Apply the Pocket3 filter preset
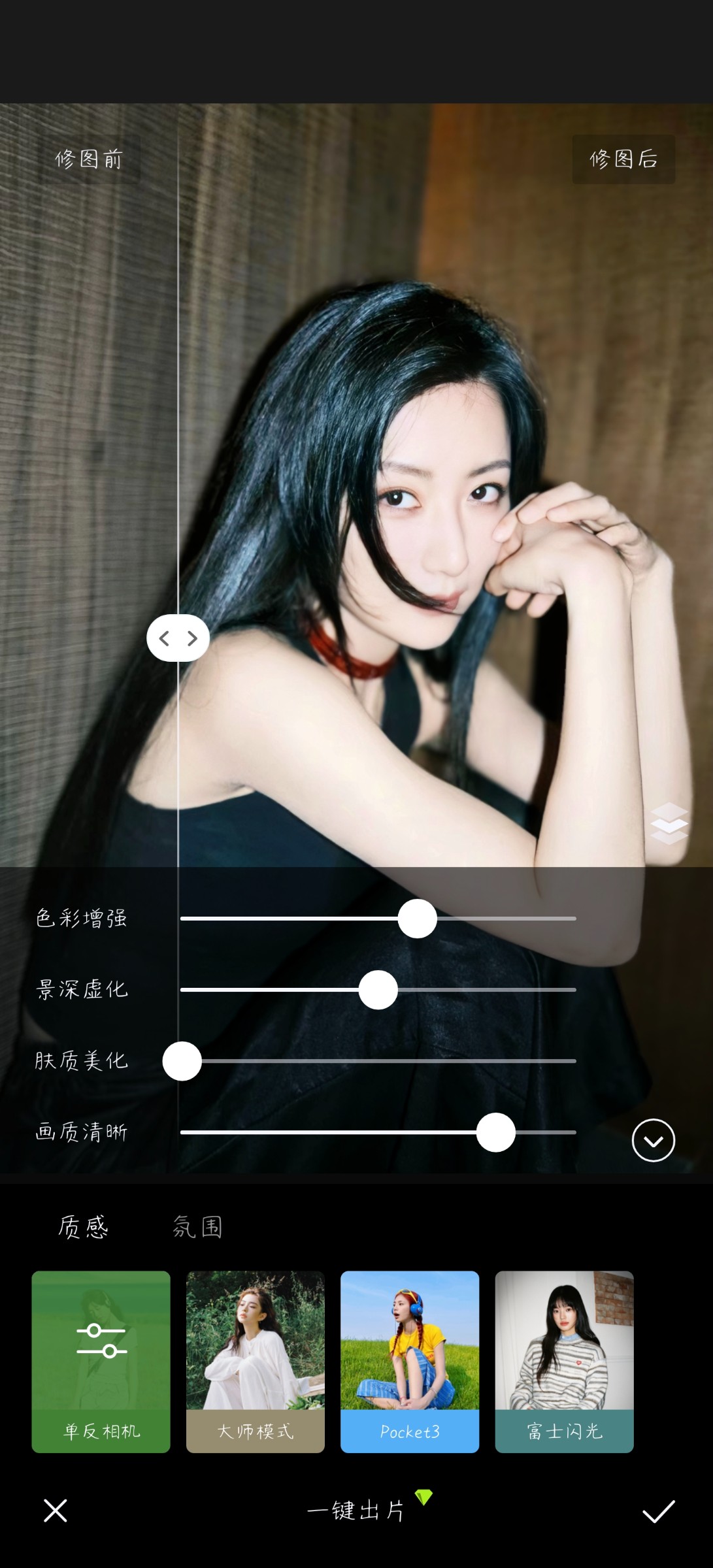The width and height of the screenshot is (713, 1568). 410,1362
